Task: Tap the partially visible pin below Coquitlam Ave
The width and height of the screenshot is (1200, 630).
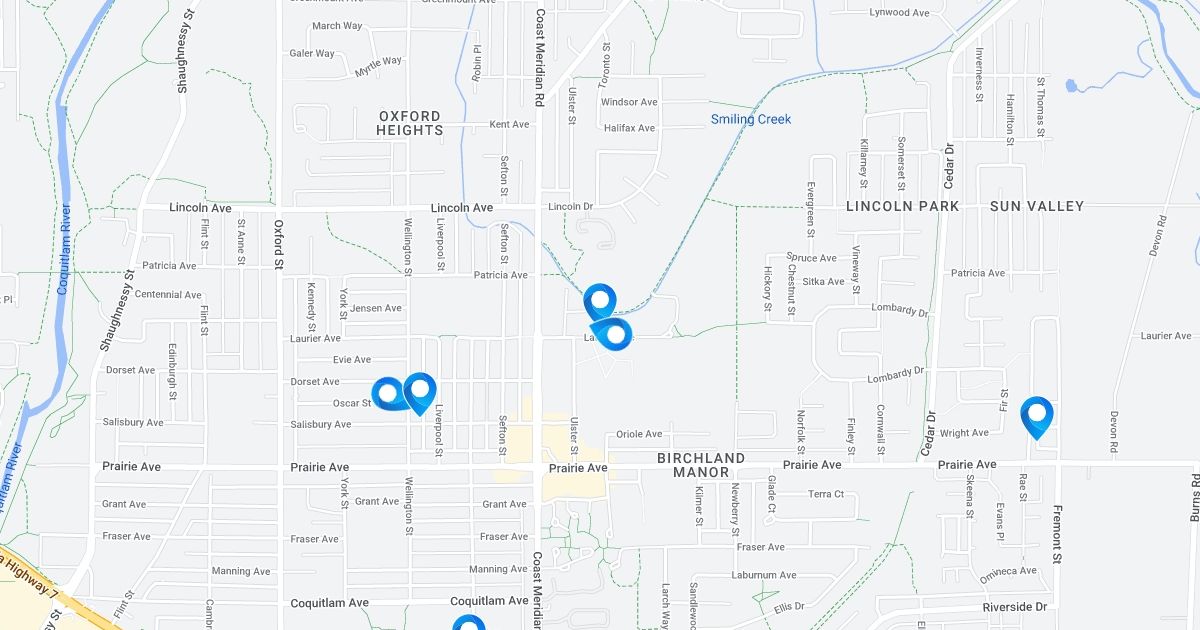Action: click(x=468, y=623)
